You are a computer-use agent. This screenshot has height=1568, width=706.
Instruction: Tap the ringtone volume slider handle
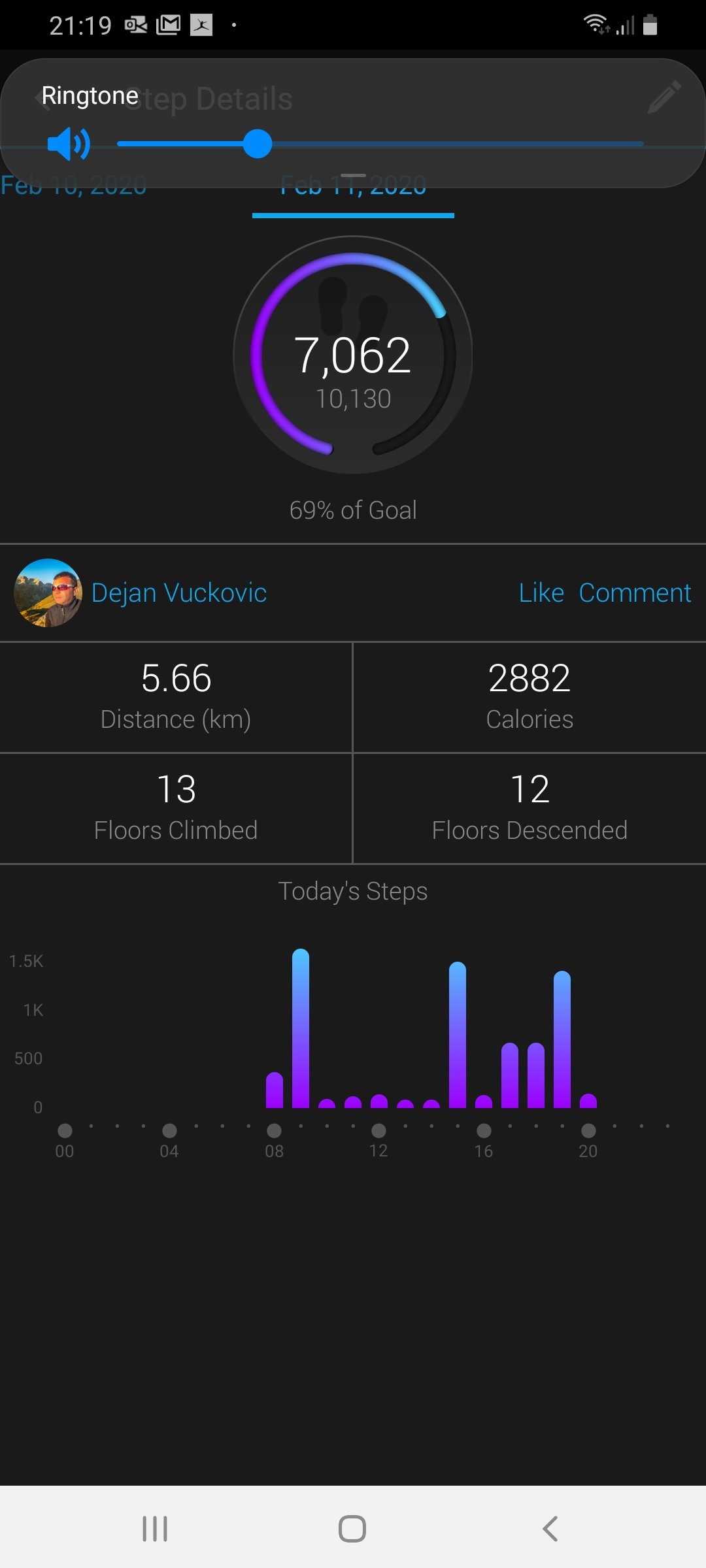click(x=258, y=144)
